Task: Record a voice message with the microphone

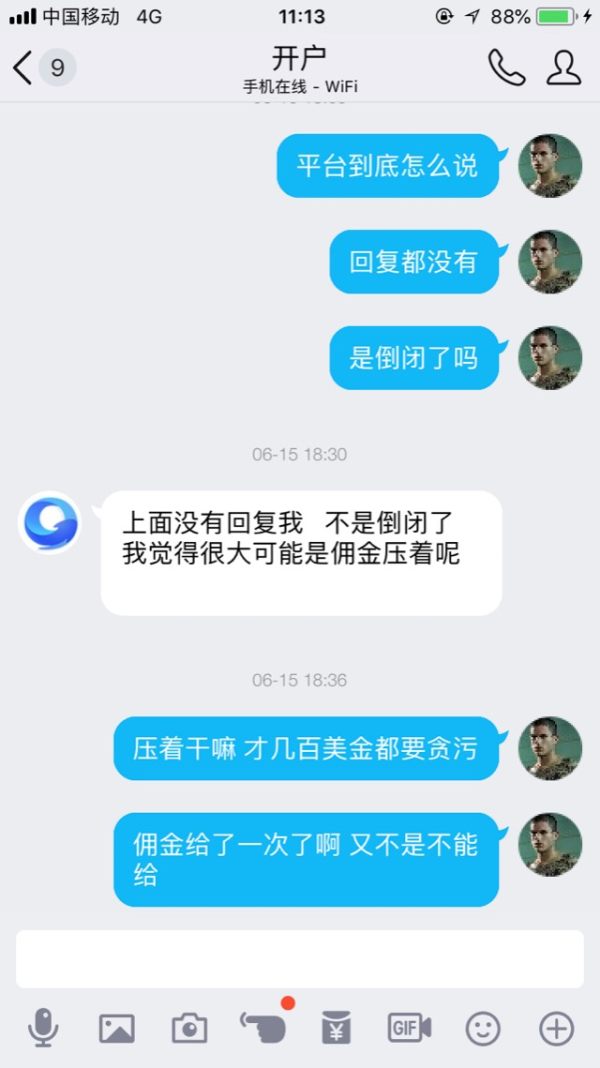Action: [43, 1027]
